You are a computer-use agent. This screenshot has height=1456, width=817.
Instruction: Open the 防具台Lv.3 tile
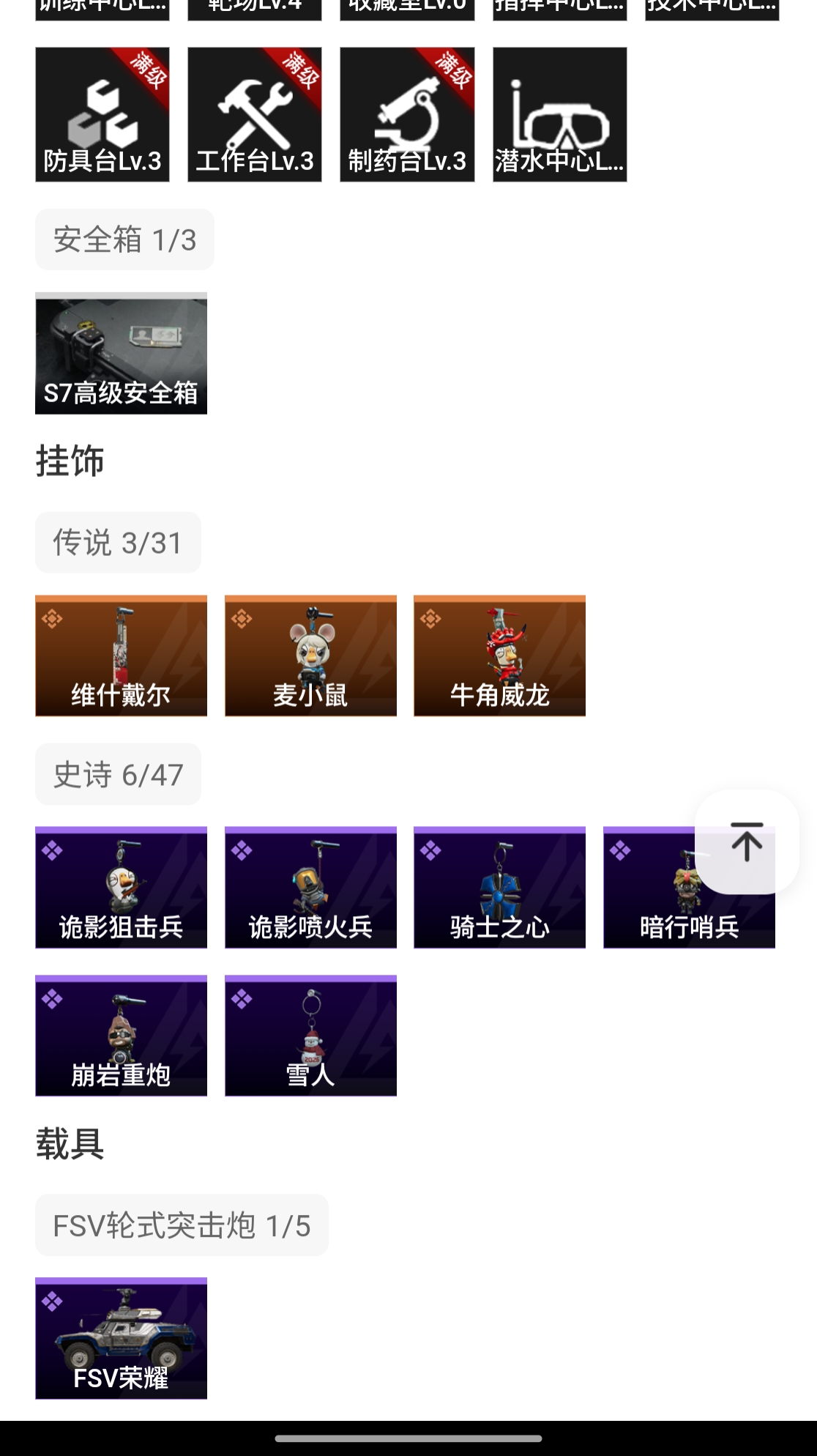tap(102, 114)
